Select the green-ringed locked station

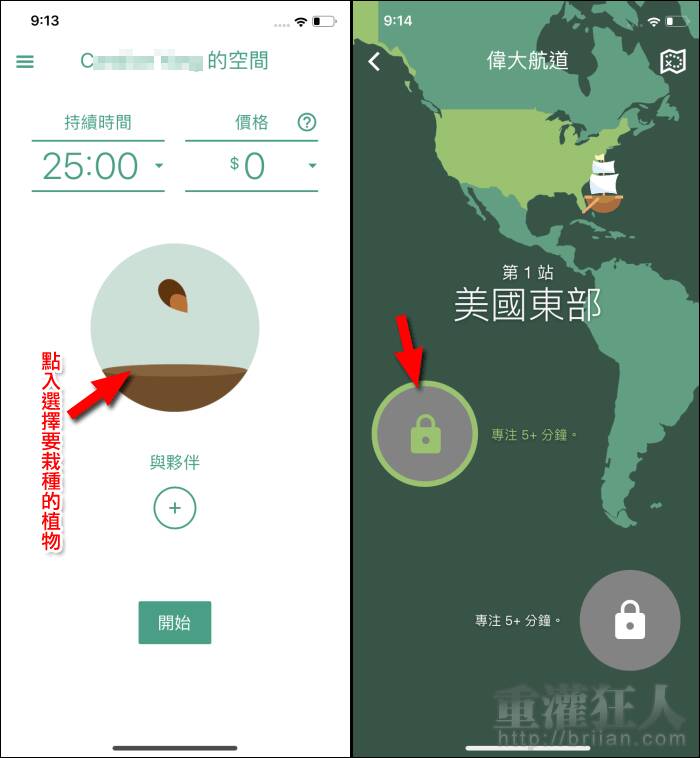(426, 433)
